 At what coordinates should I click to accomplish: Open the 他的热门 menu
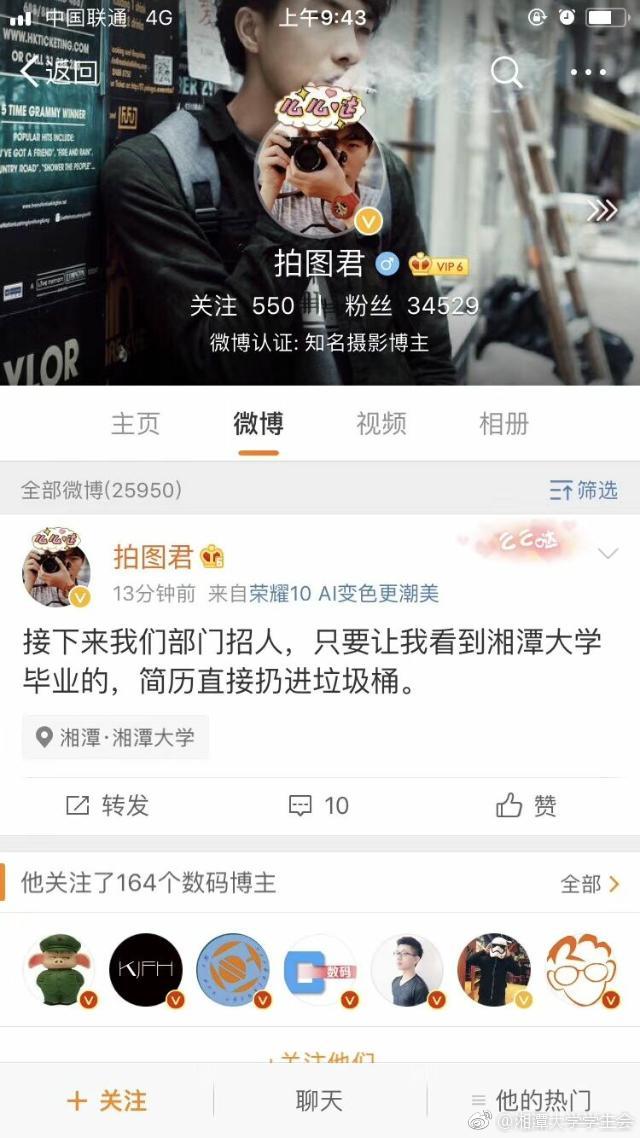tap(532, 1101)
